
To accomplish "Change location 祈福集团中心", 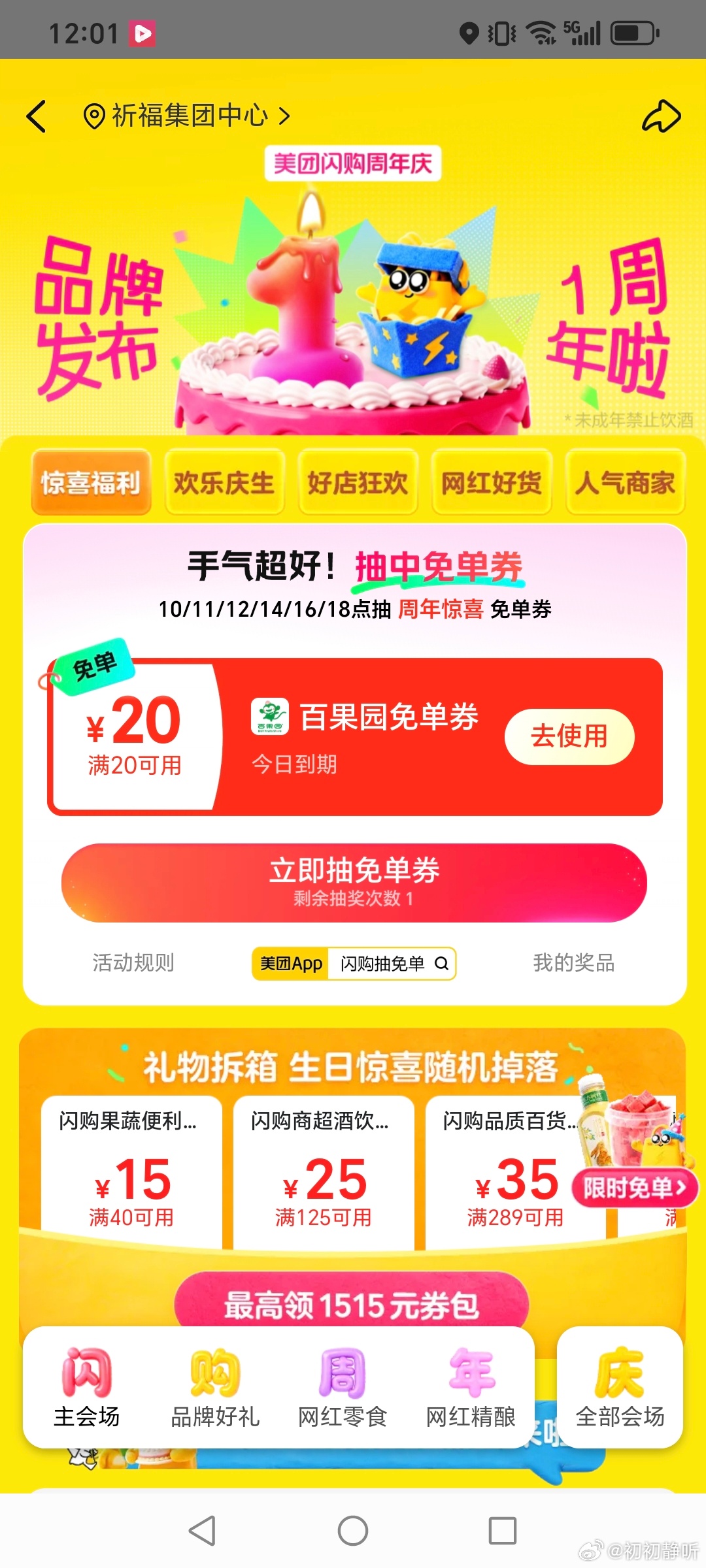I will [x=186, y=116].
